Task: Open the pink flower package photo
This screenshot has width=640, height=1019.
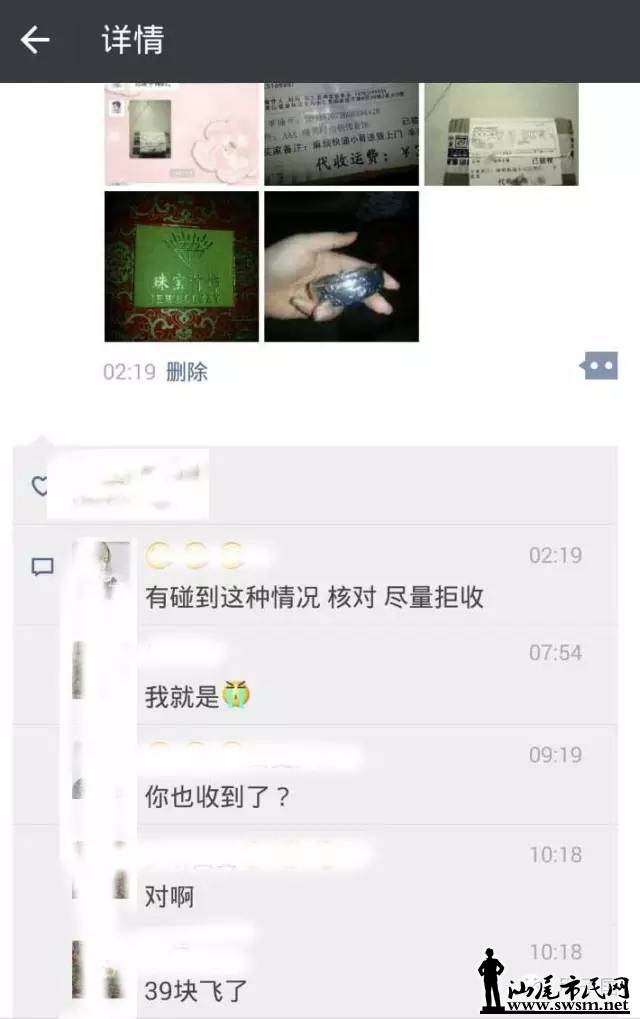Action: point(181,134)
